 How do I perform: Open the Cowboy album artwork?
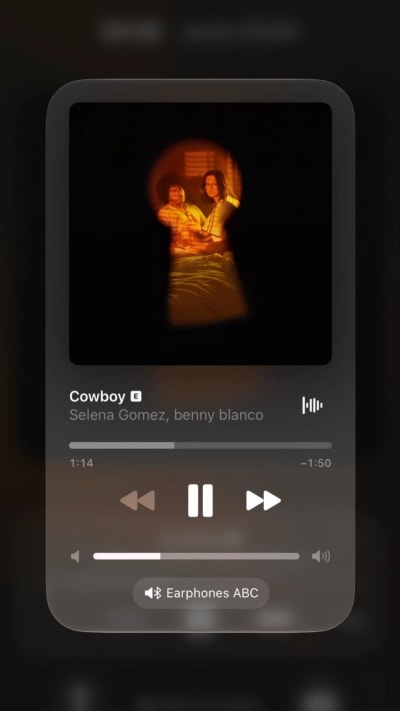200,234
